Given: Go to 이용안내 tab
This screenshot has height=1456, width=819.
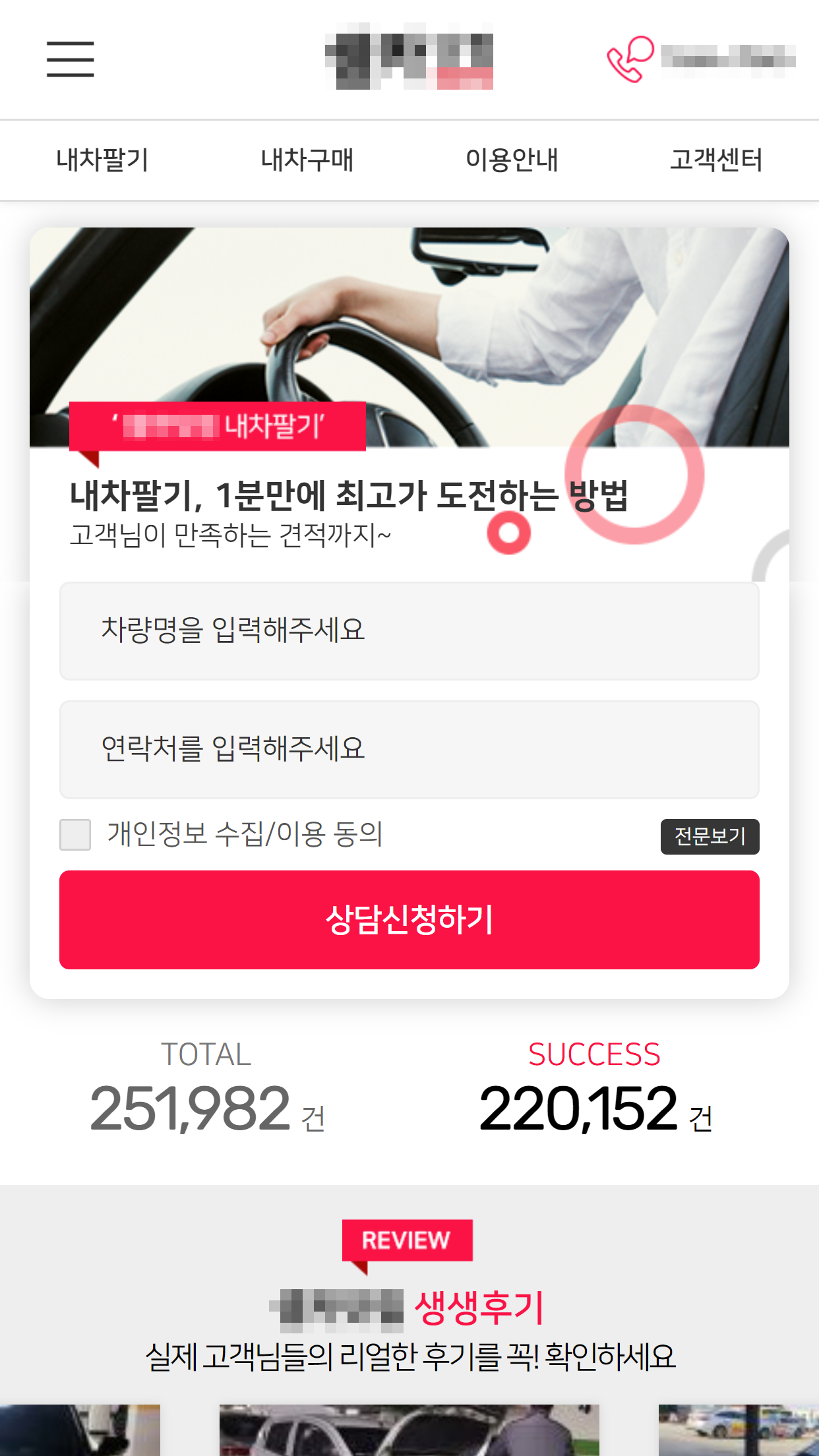Looking at the screenshot, I should 512,160.
